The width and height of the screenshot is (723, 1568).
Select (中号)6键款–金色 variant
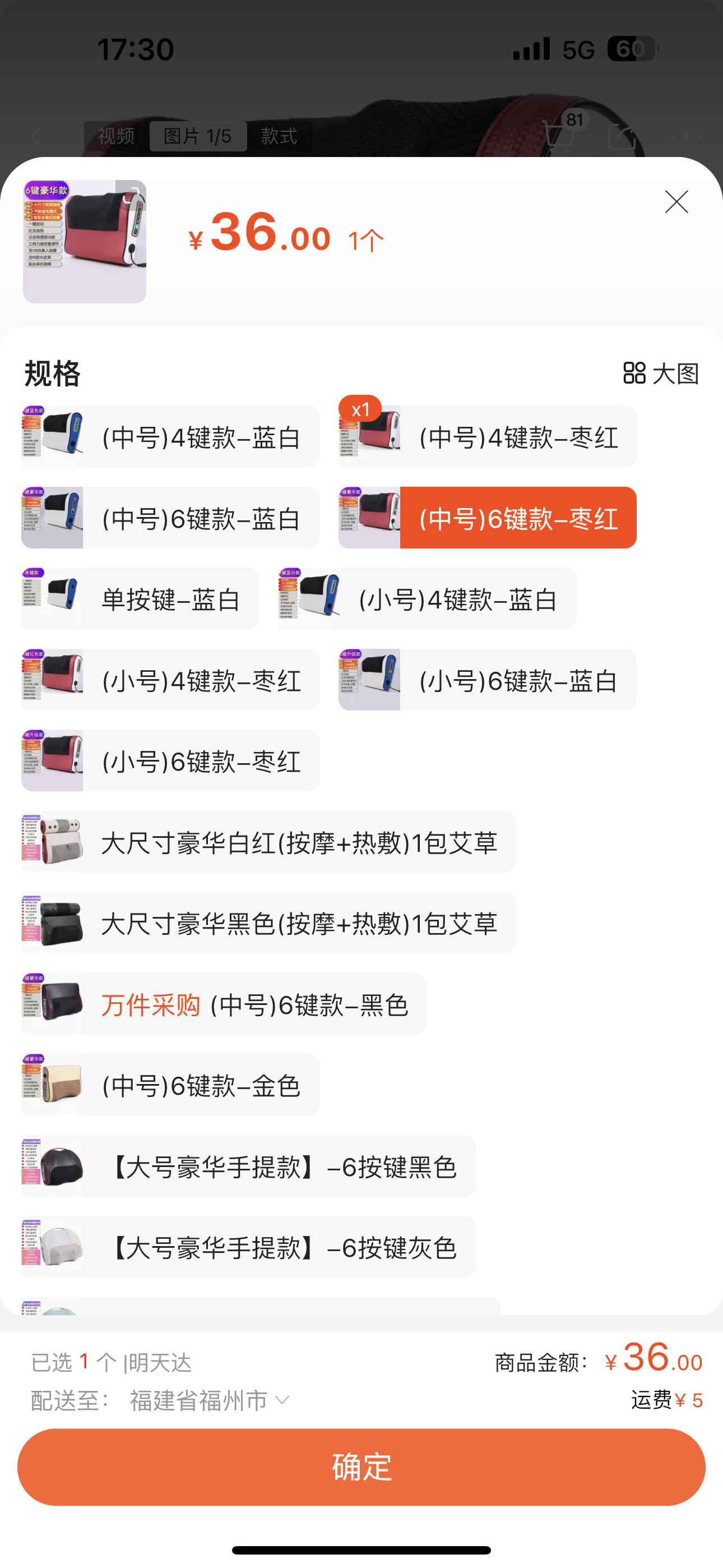coord(170,1085)
